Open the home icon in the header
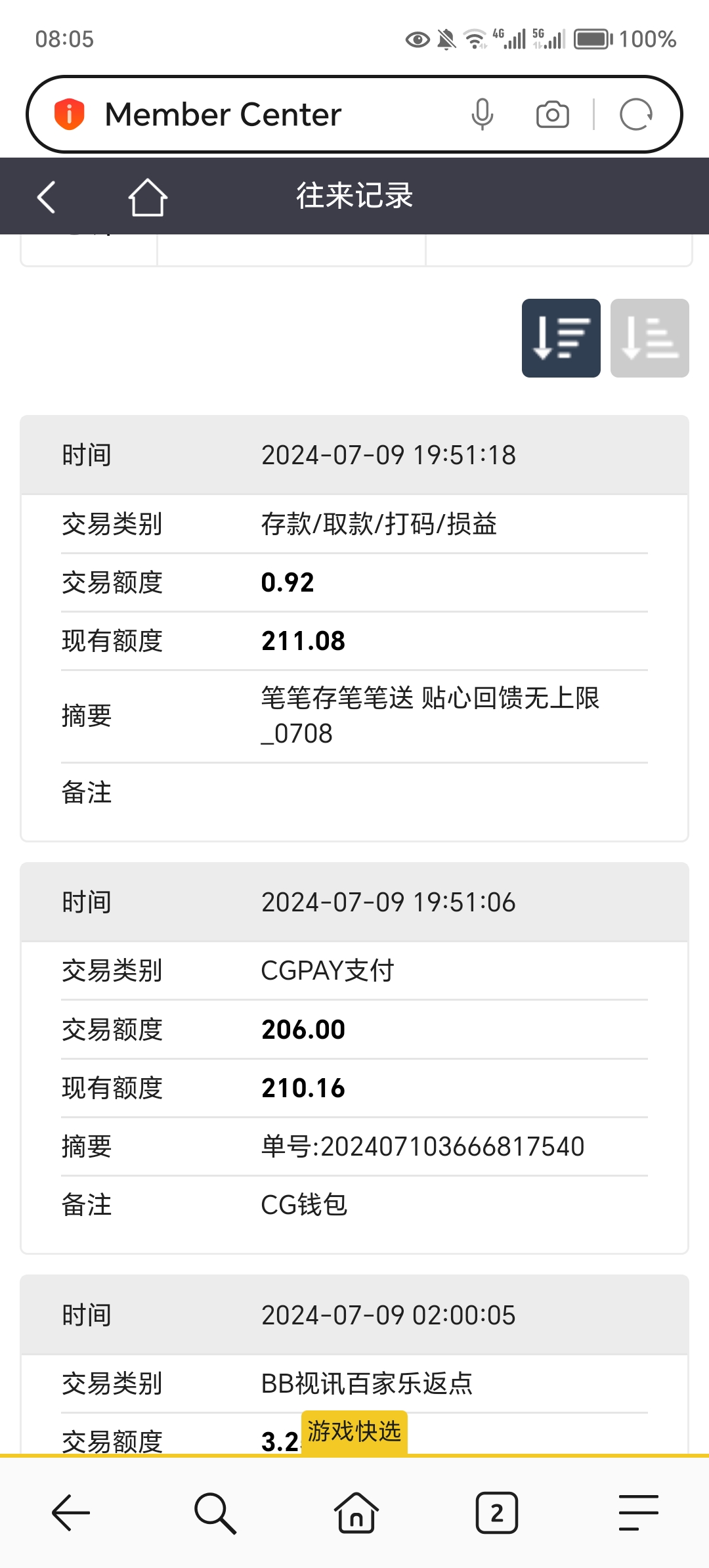The height and width of the screenshot is (1568, 709). [x=148, y=197]
